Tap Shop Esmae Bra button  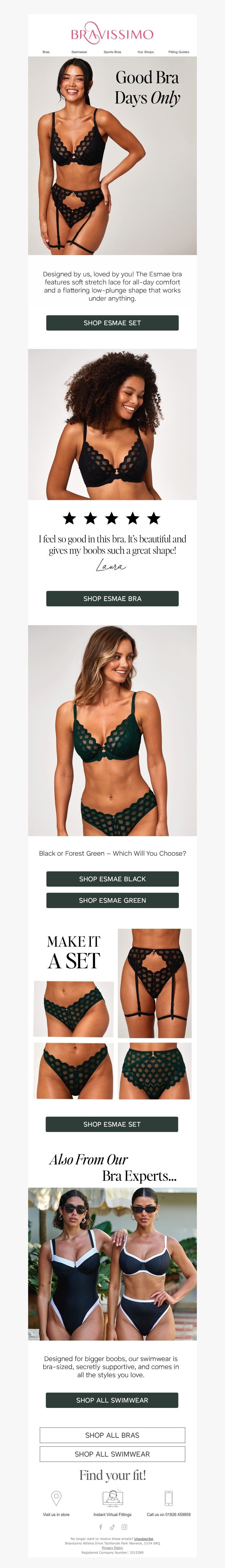point(112,598)
